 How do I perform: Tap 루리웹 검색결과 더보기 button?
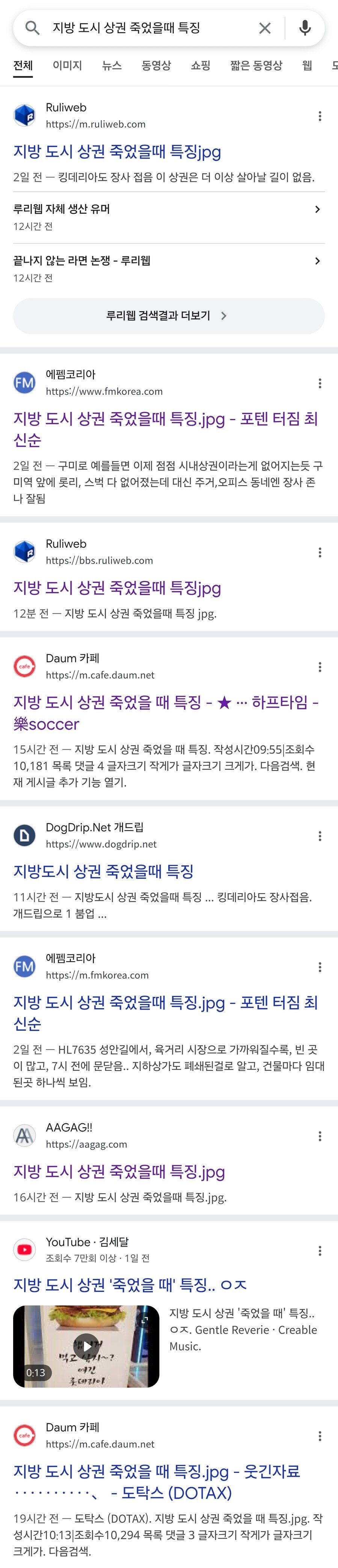[168, 315]
